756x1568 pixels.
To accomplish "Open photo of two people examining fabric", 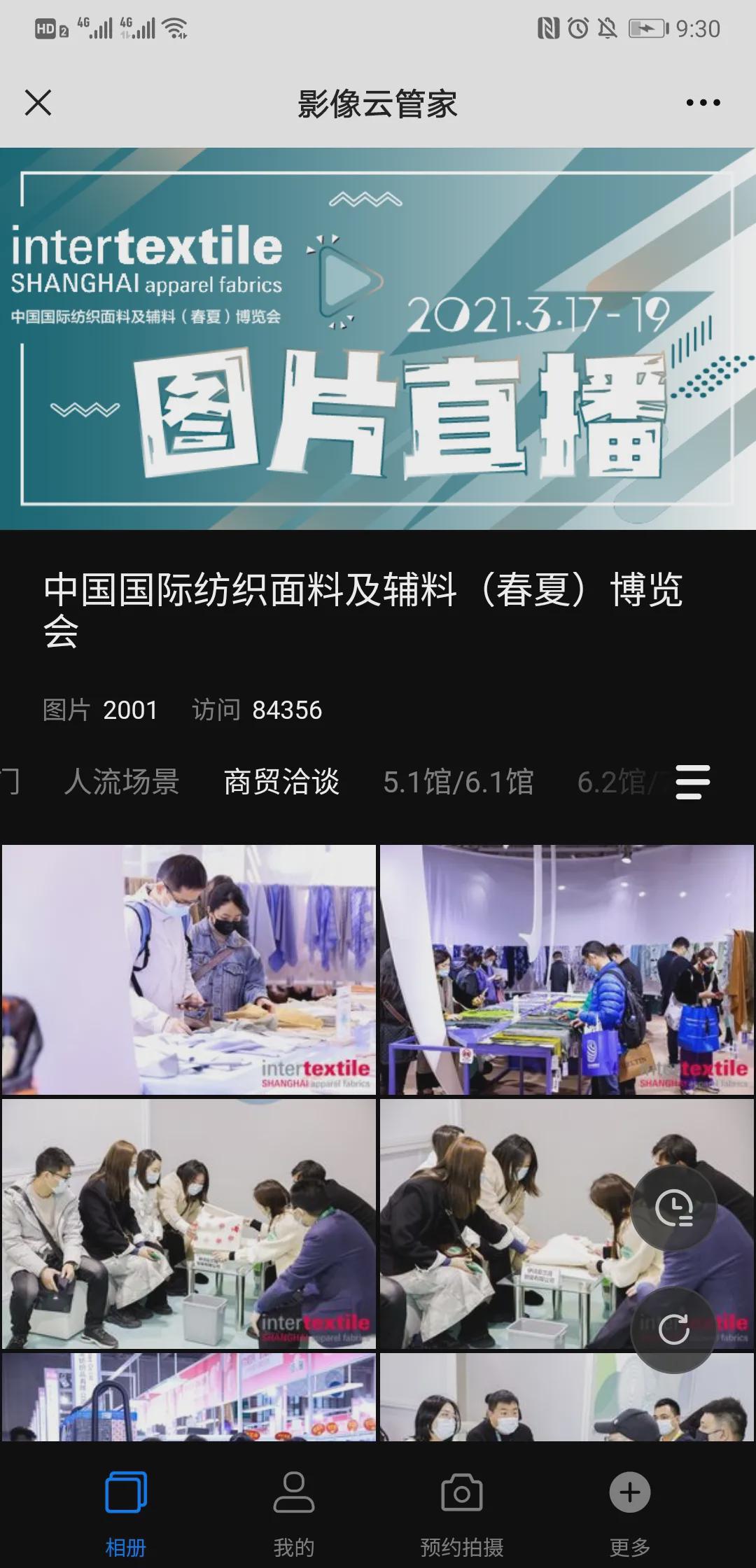I will 189,969.
